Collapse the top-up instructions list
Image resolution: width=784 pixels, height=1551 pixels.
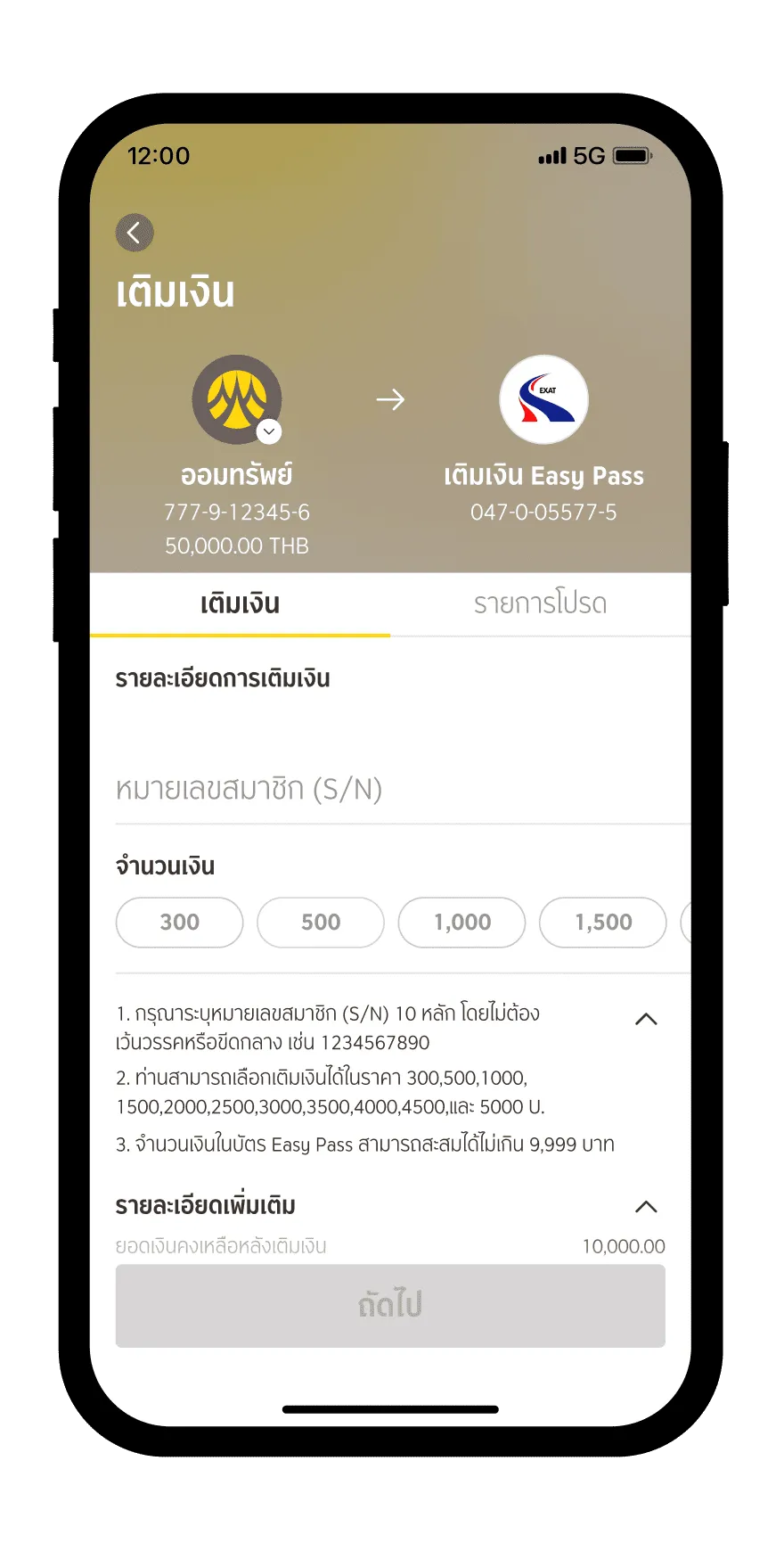[646, 1019]
